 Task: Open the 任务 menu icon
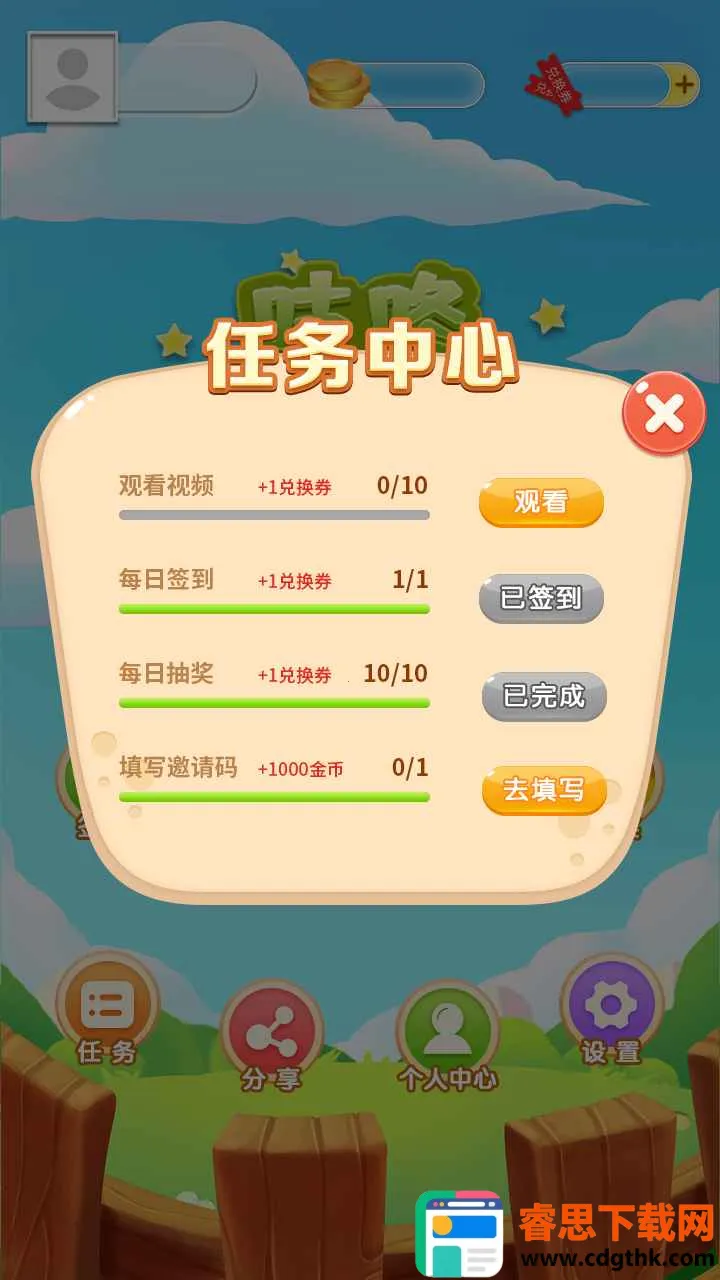[107, 1008]
